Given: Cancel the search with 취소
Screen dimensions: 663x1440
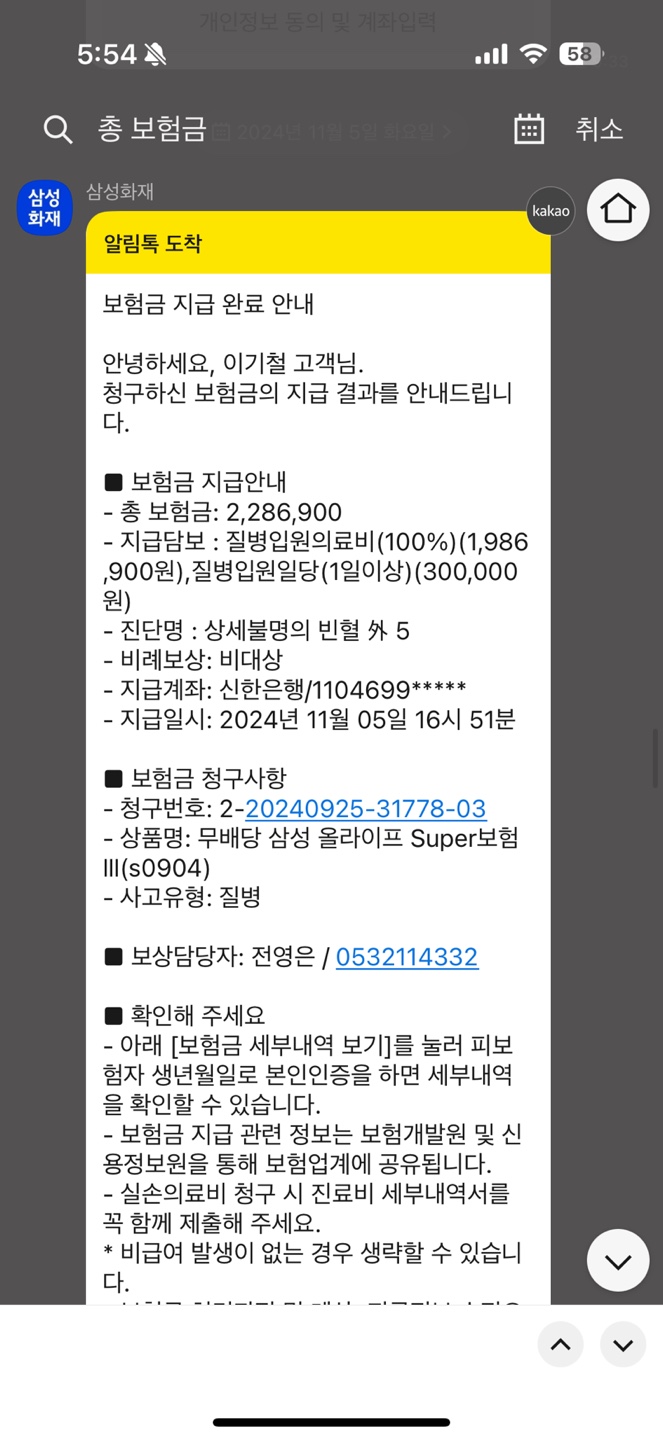Looking at the screenshot, I should [599, 129].
